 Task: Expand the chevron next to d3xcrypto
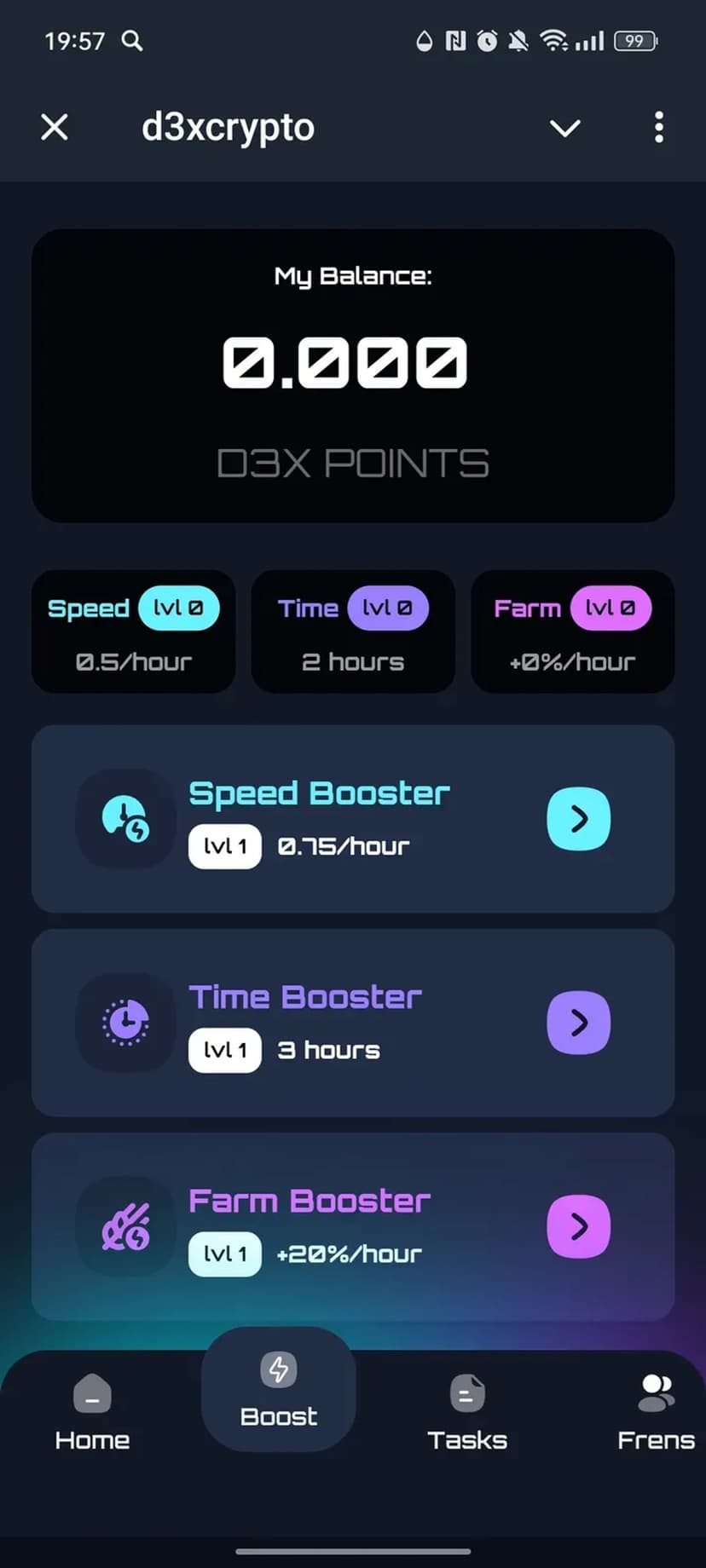coord(564,128)
